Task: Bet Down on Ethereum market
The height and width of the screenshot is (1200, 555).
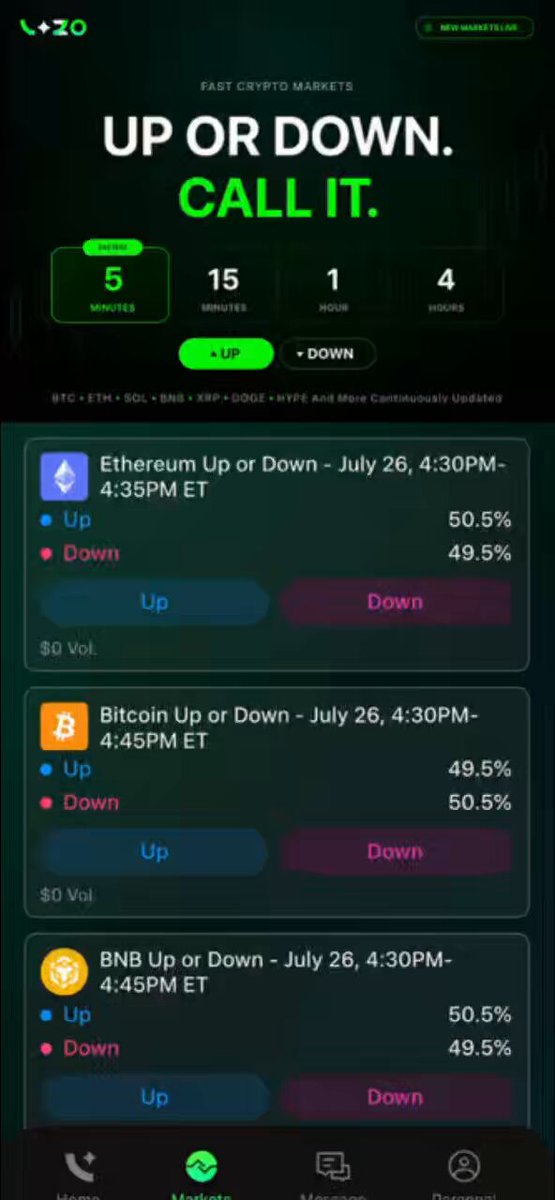Action: (x=395, y=602)
